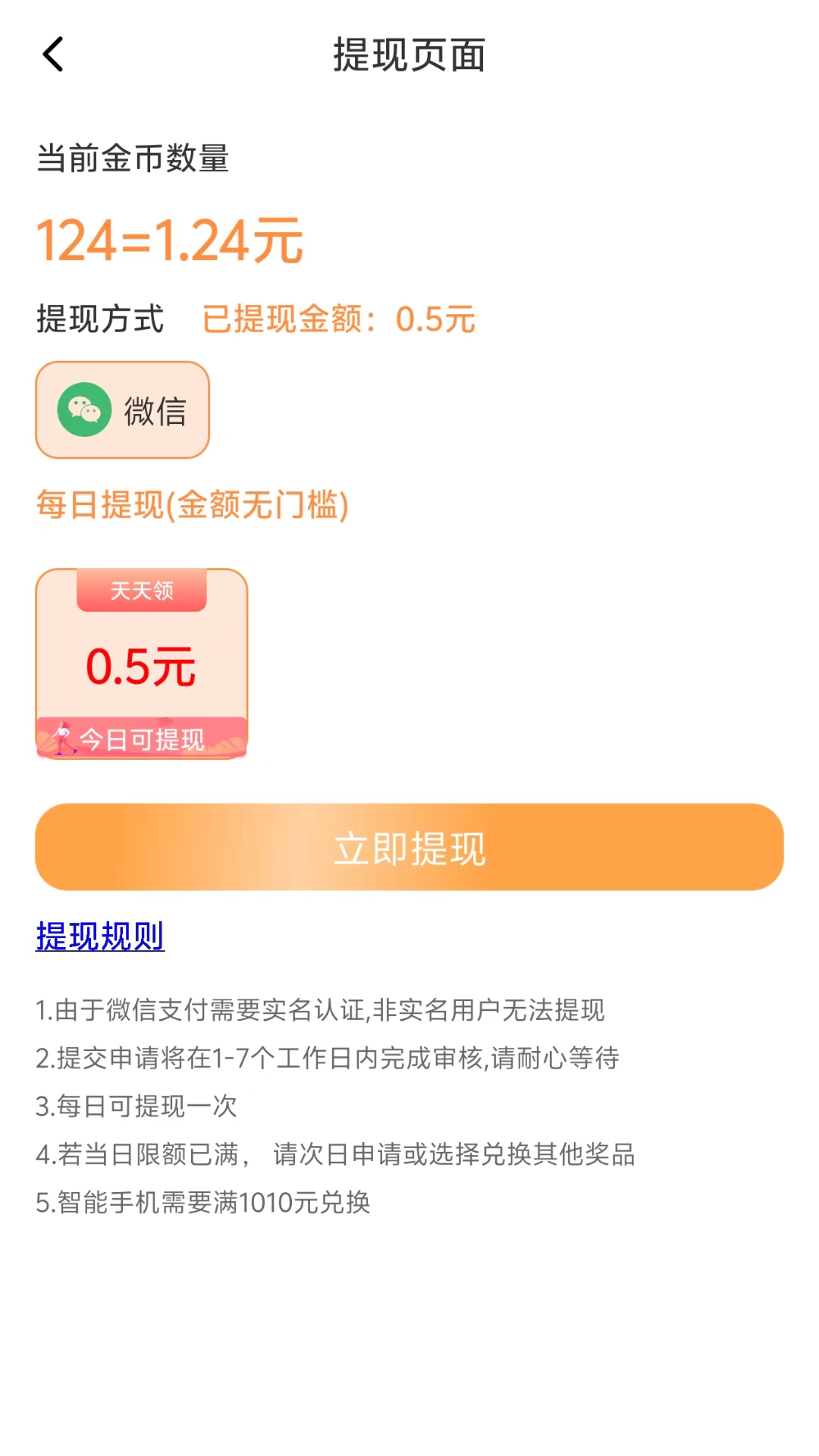Tap the 每日提现(金额无门槛) heading
The height and width of the screenshot is (1456, 819).
click(x=192, y=506)
